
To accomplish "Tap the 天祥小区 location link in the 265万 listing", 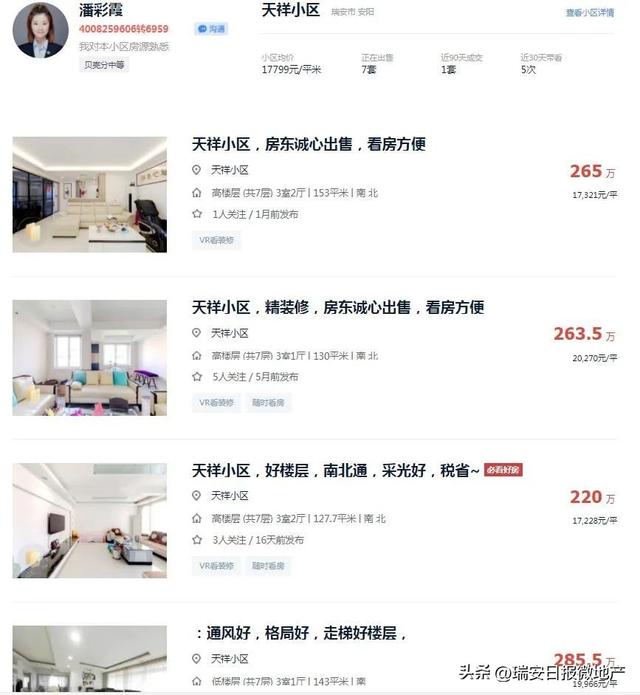I will [x=228, y=170].
